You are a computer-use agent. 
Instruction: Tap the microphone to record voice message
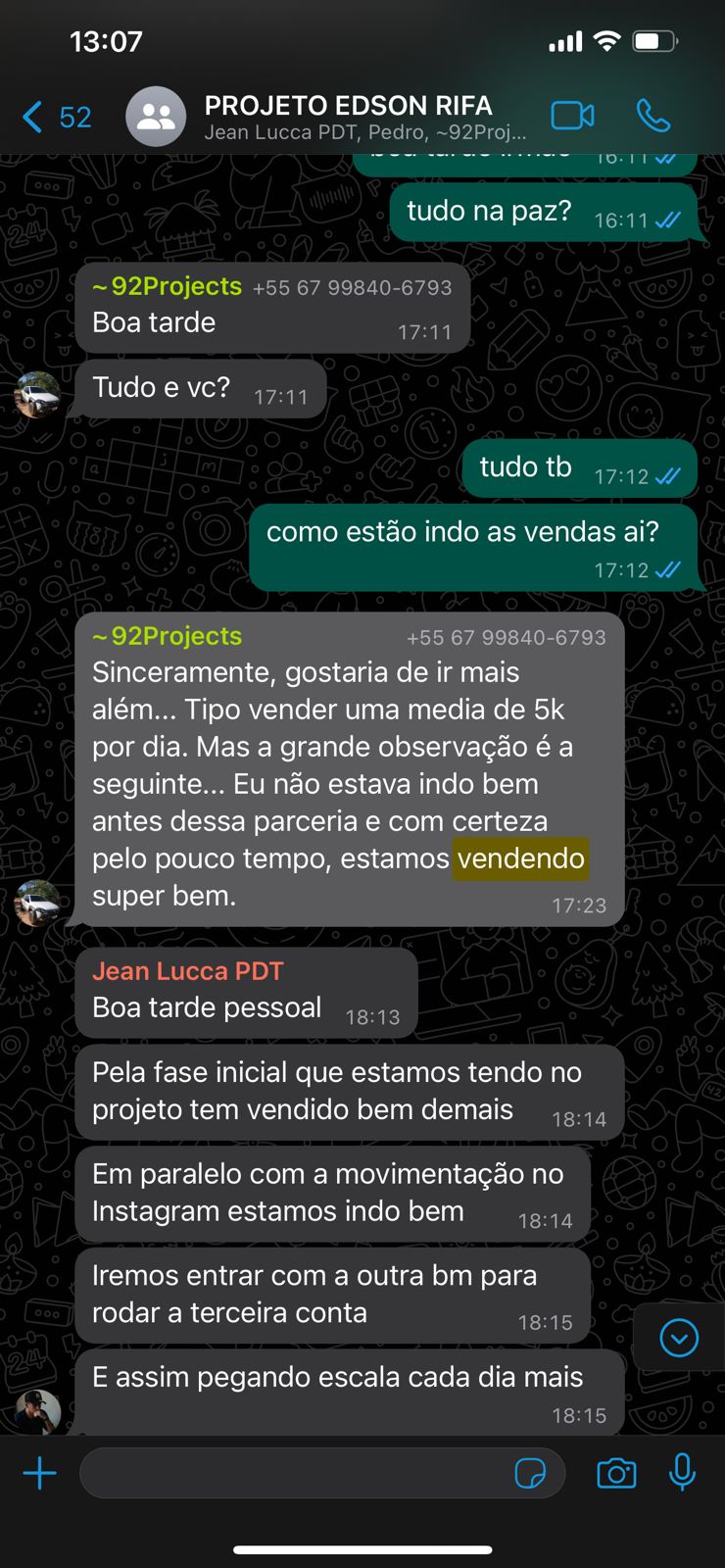683,1472
